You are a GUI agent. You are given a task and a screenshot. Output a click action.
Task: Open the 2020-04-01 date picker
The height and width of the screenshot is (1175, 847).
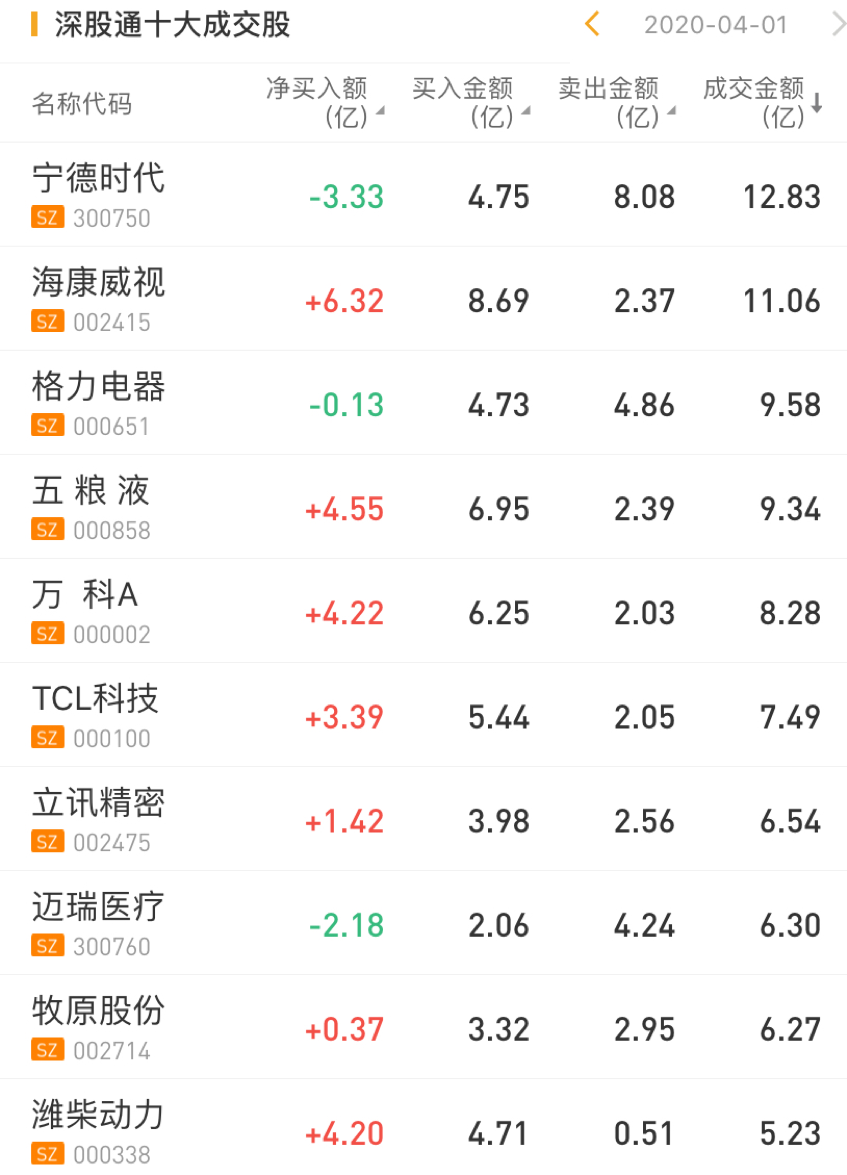coord(715,25)
